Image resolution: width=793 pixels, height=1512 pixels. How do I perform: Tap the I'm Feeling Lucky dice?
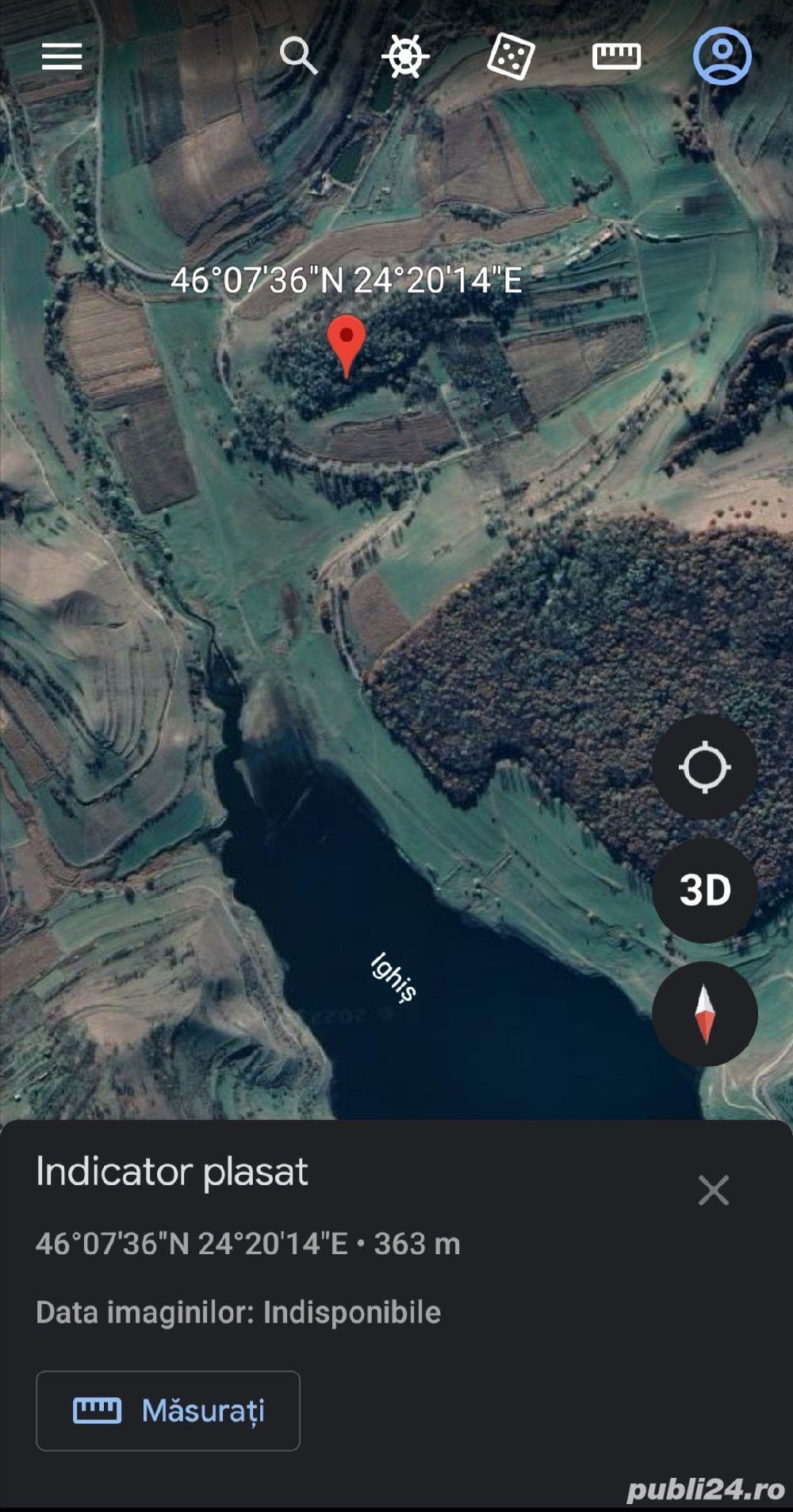point(511,56)
